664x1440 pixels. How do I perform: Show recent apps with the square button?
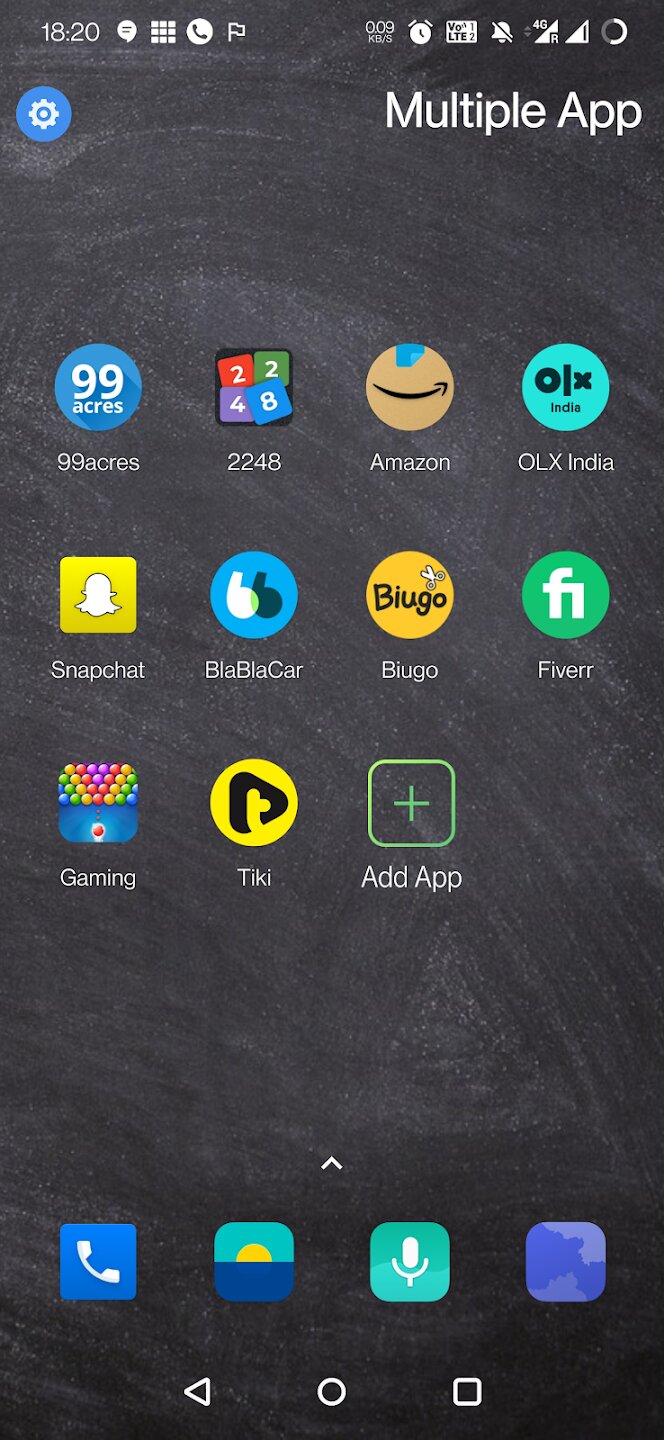click(467, 1391)
